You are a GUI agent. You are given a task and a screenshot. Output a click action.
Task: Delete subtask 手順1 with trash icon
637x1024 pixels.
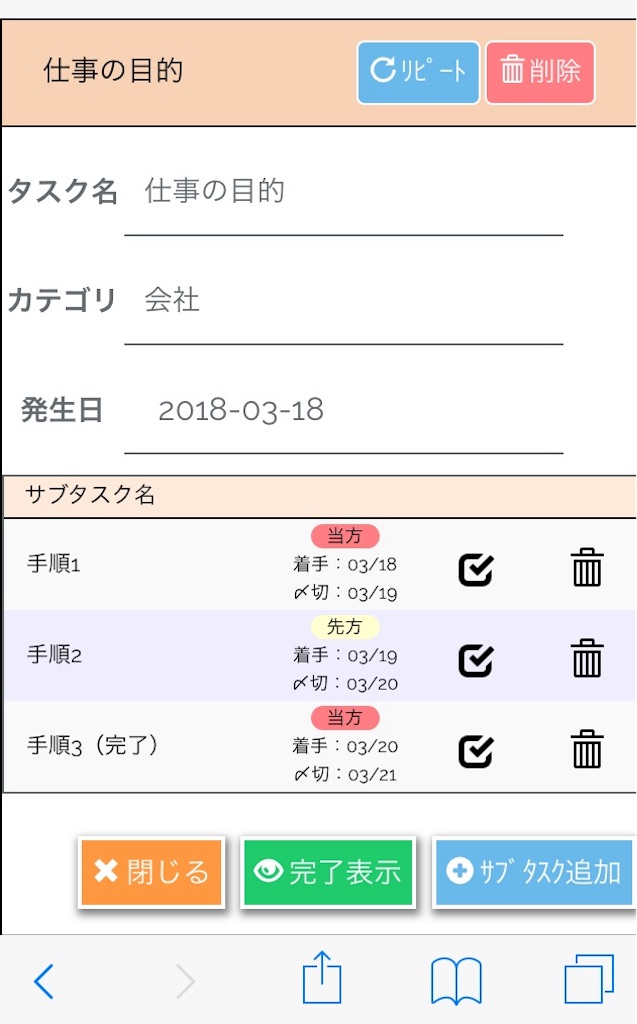587,567
